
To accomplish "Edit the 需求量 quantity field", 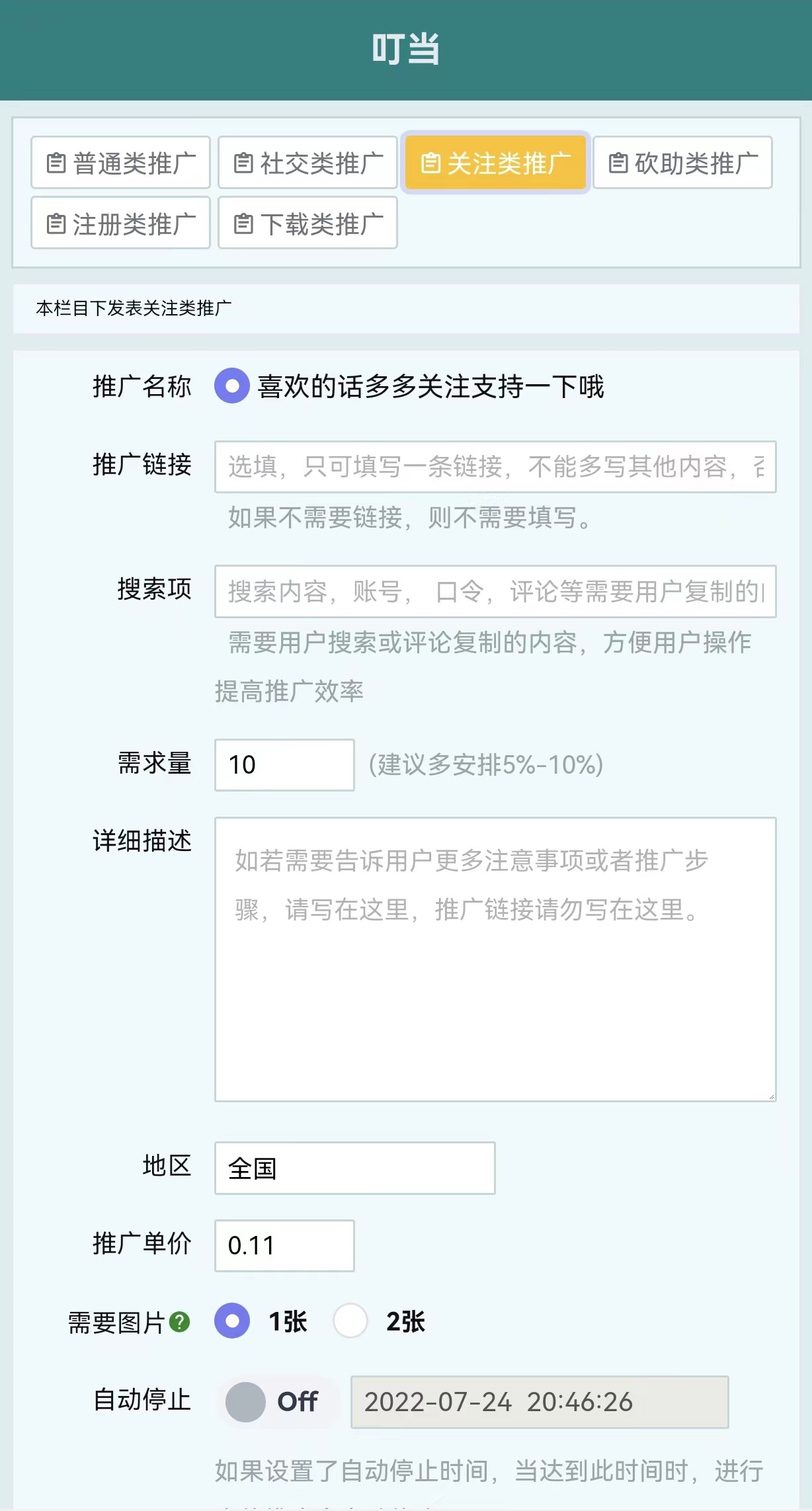I will point(284,765).
